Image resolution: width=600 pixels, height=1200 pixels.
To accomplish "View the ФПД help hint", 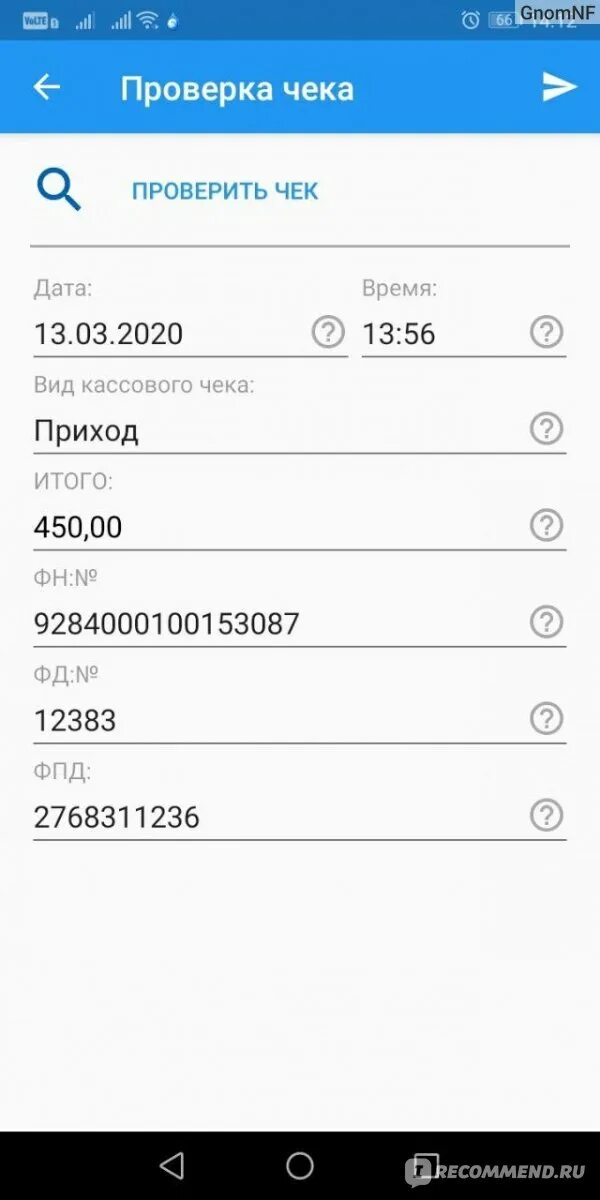I will (546, 816).
